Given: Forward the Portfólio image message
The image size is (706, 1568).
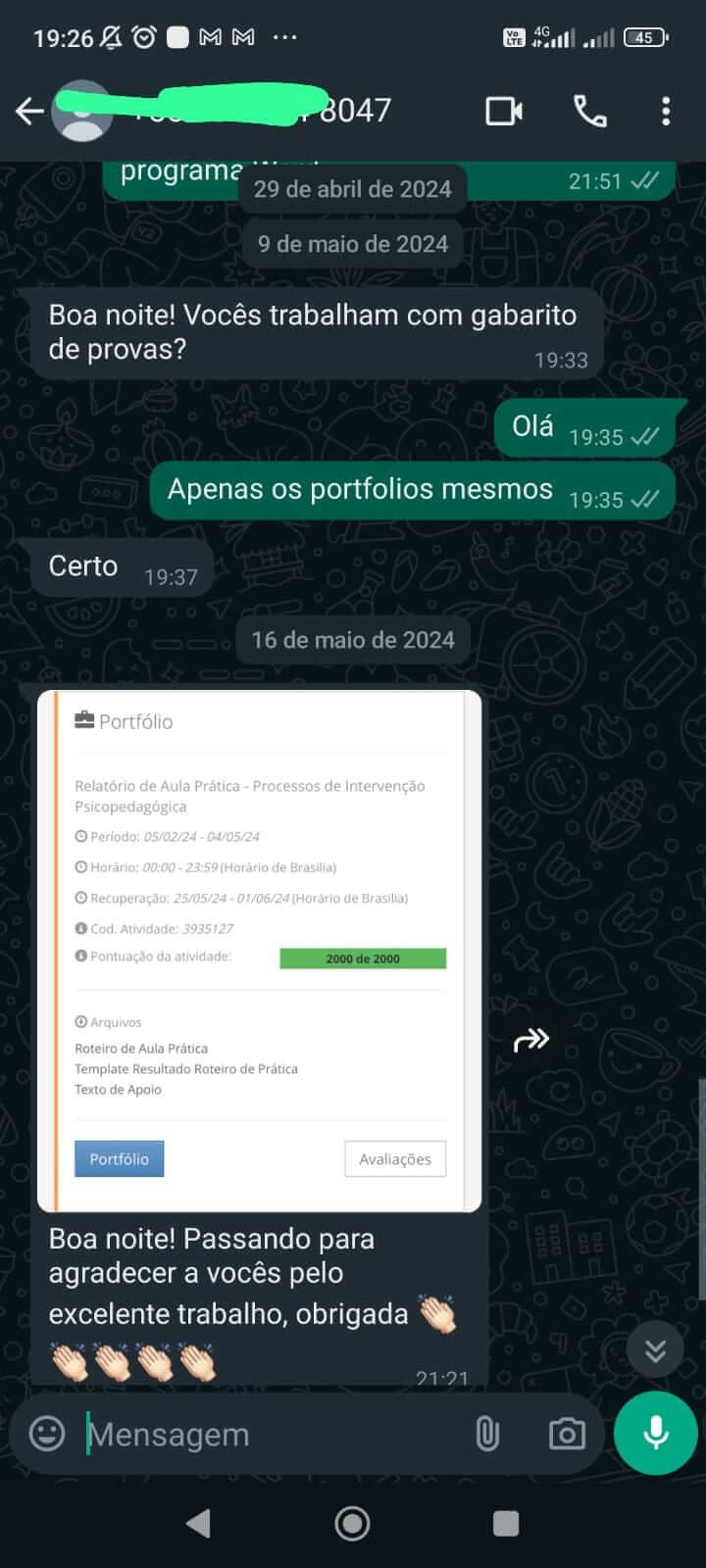Looking at the screenshot, I should click(531, 1040).
